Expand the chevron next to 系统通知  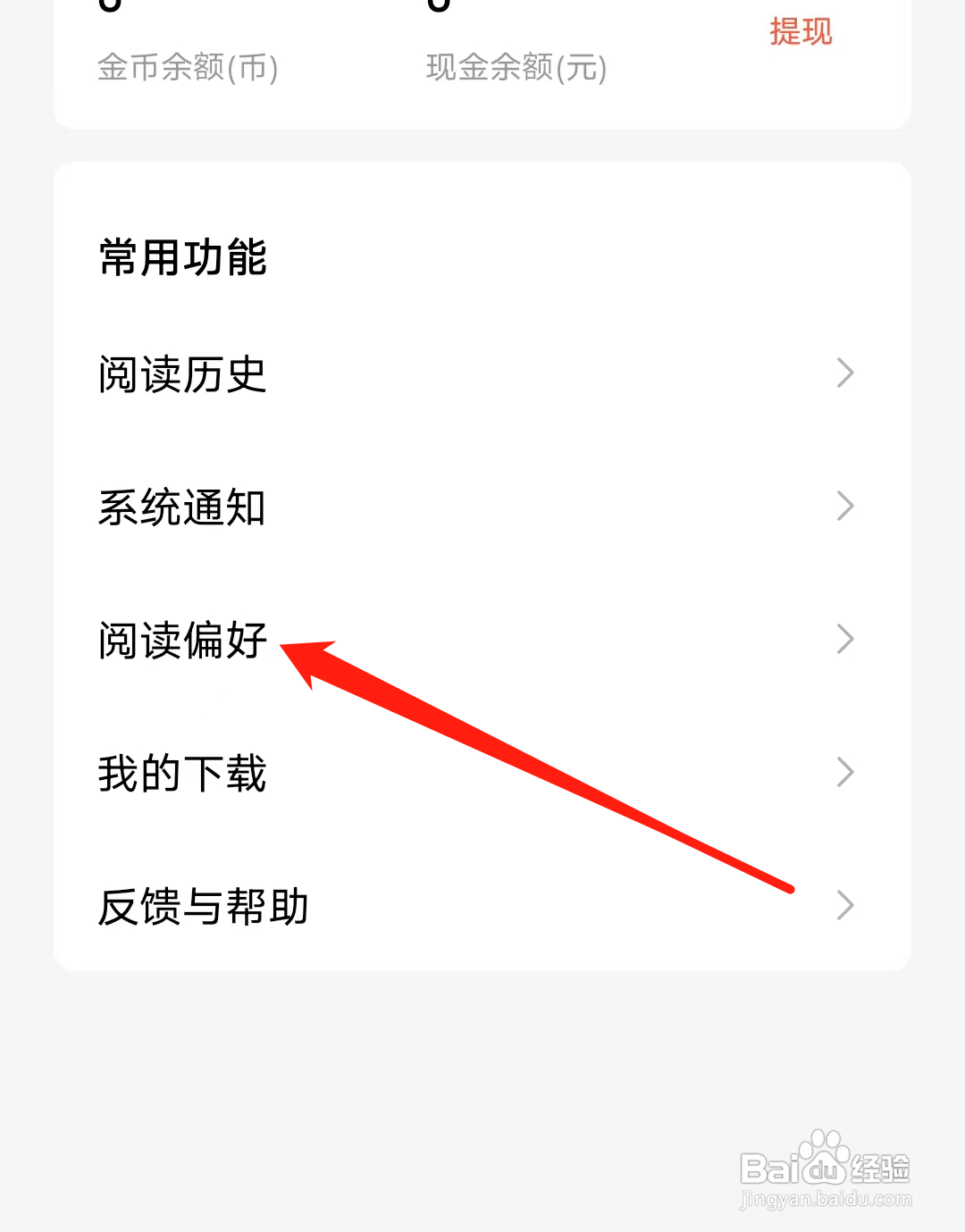(x=844, y=507)
